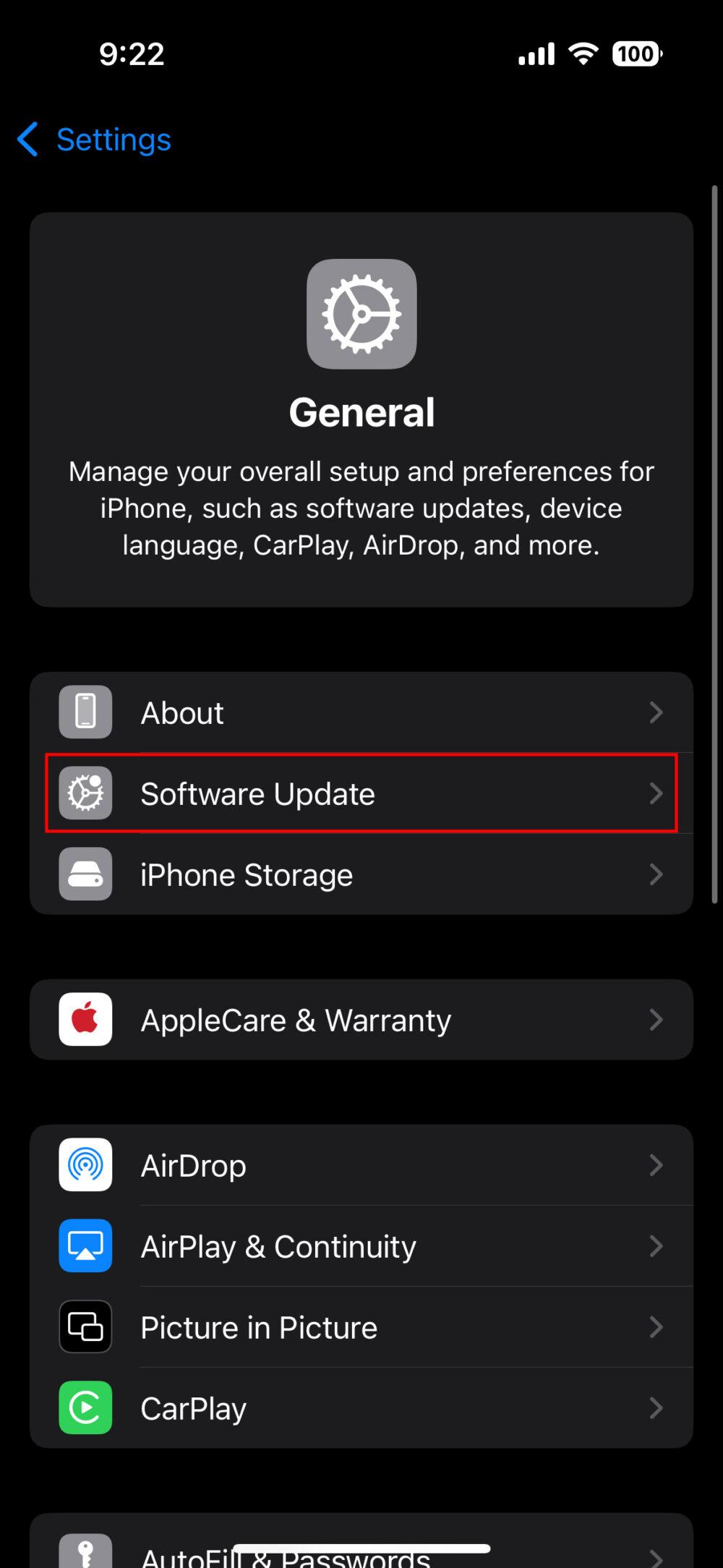Select the AirDrop icon
This screenshot has width=723, height=1568.
85,1164
